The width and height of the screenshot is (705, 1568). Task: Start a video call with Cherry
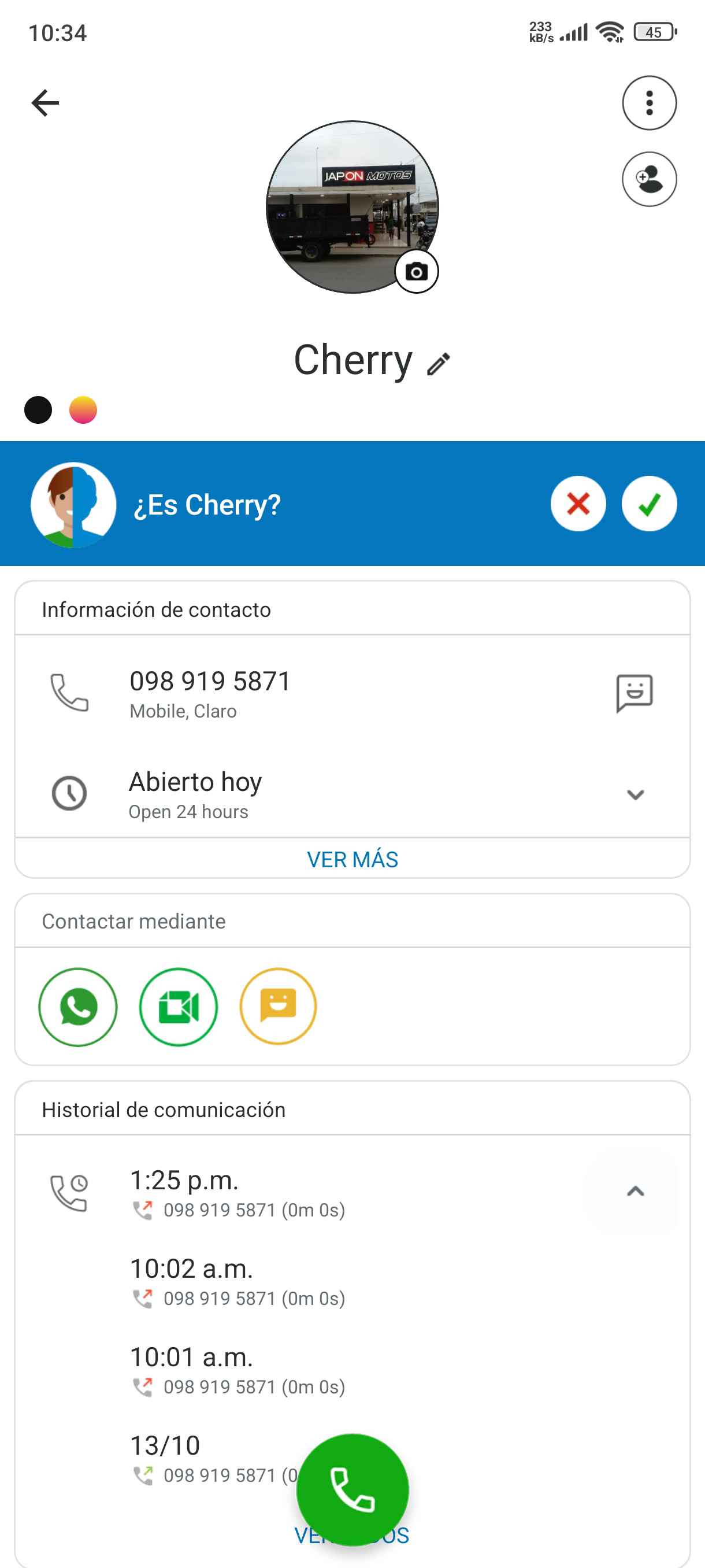178,1007
